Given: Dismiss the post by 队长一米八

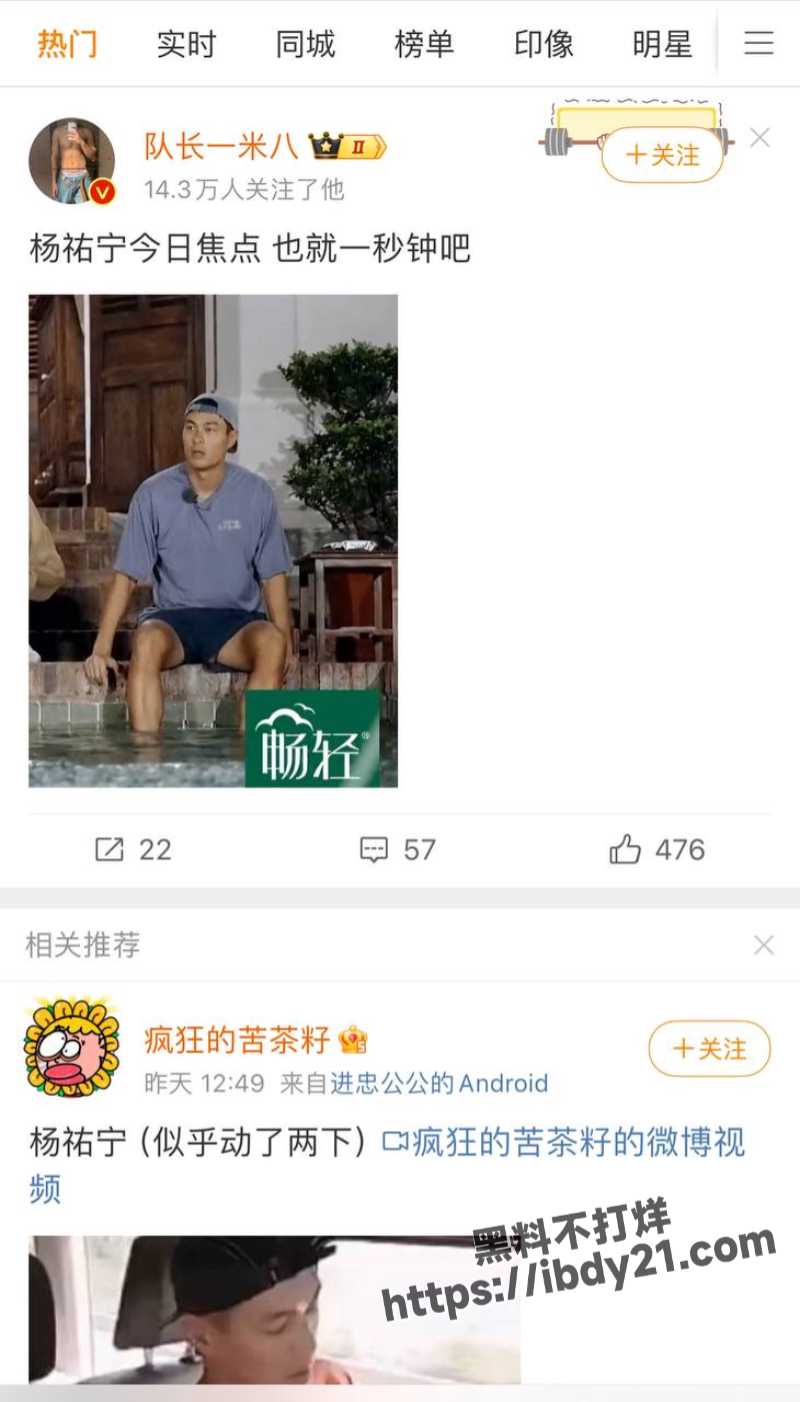Looking at the screenshot, I should (x=760, y=138).
